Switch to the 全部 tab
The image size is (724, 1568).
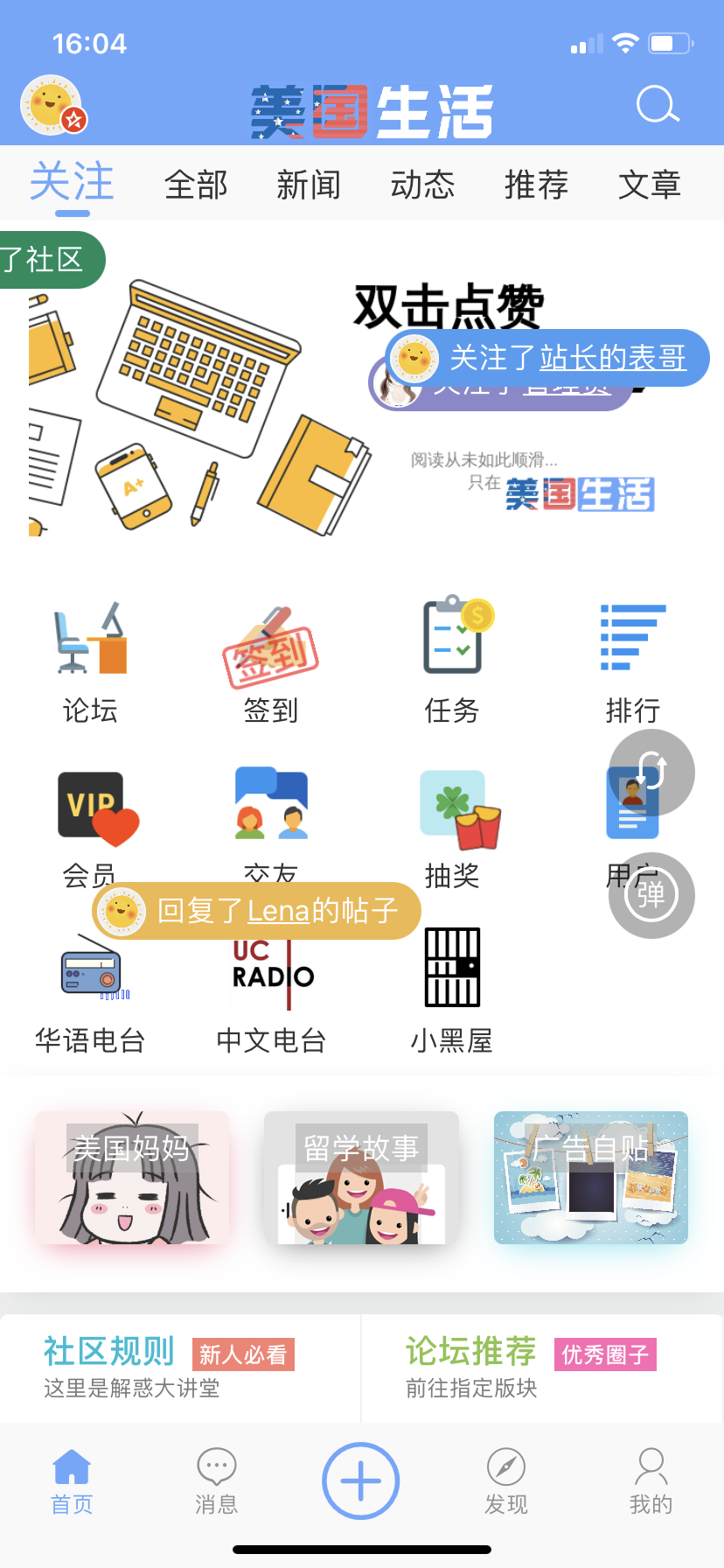pyautogui.click(x=196, y=185)
